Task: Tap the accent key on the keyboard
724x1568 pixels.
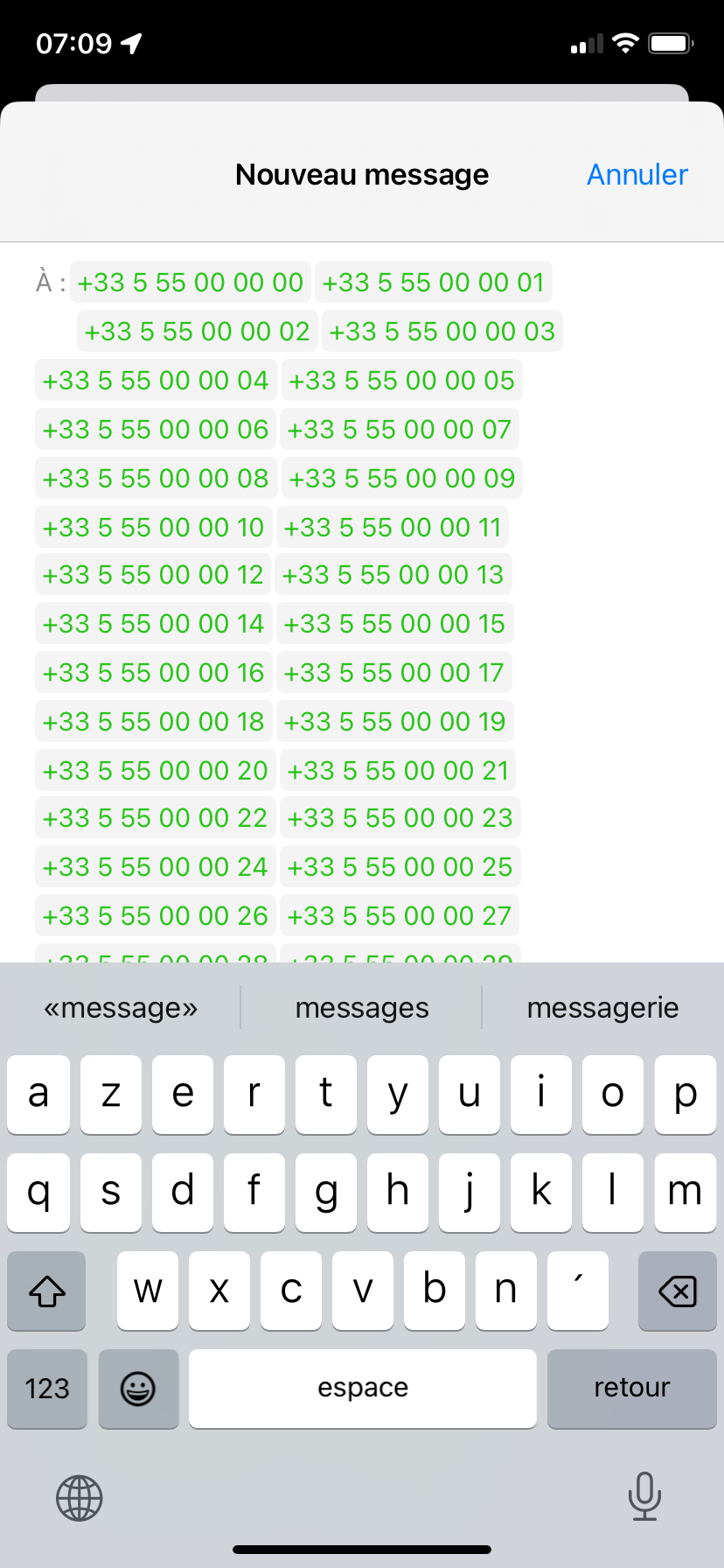Action: coord(577,1291)
